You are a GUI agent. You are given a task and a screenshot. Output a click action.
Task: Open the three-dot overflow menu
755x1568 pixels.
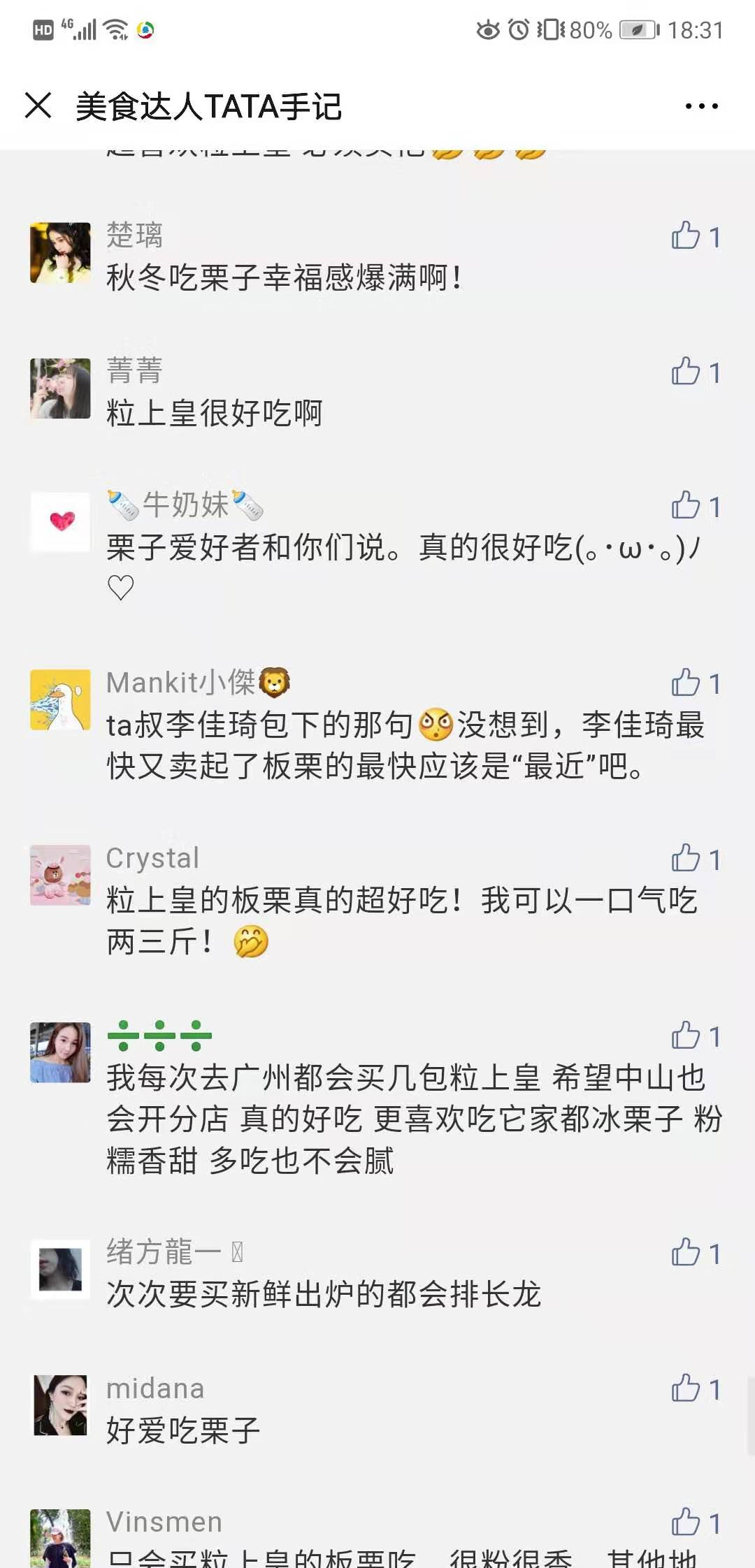[701, 106]
